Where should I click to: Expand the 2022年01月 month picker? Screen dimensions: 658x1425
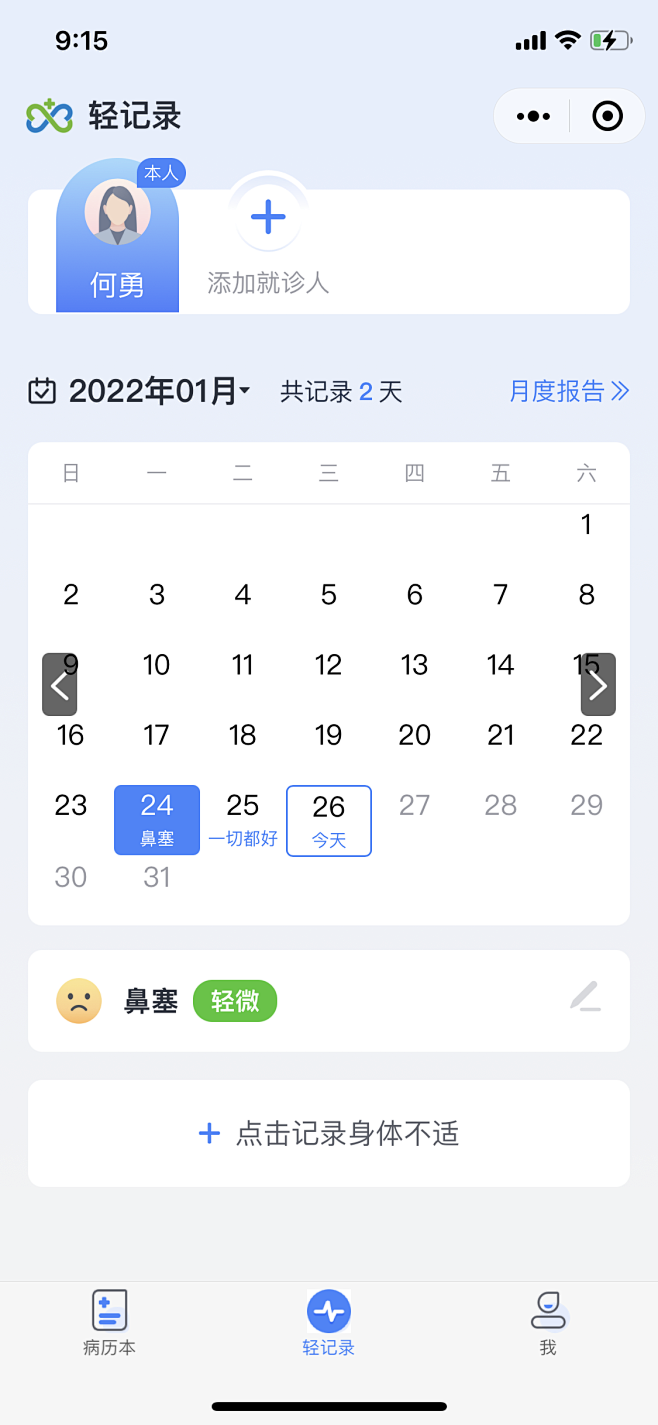(x=160, y=390)
